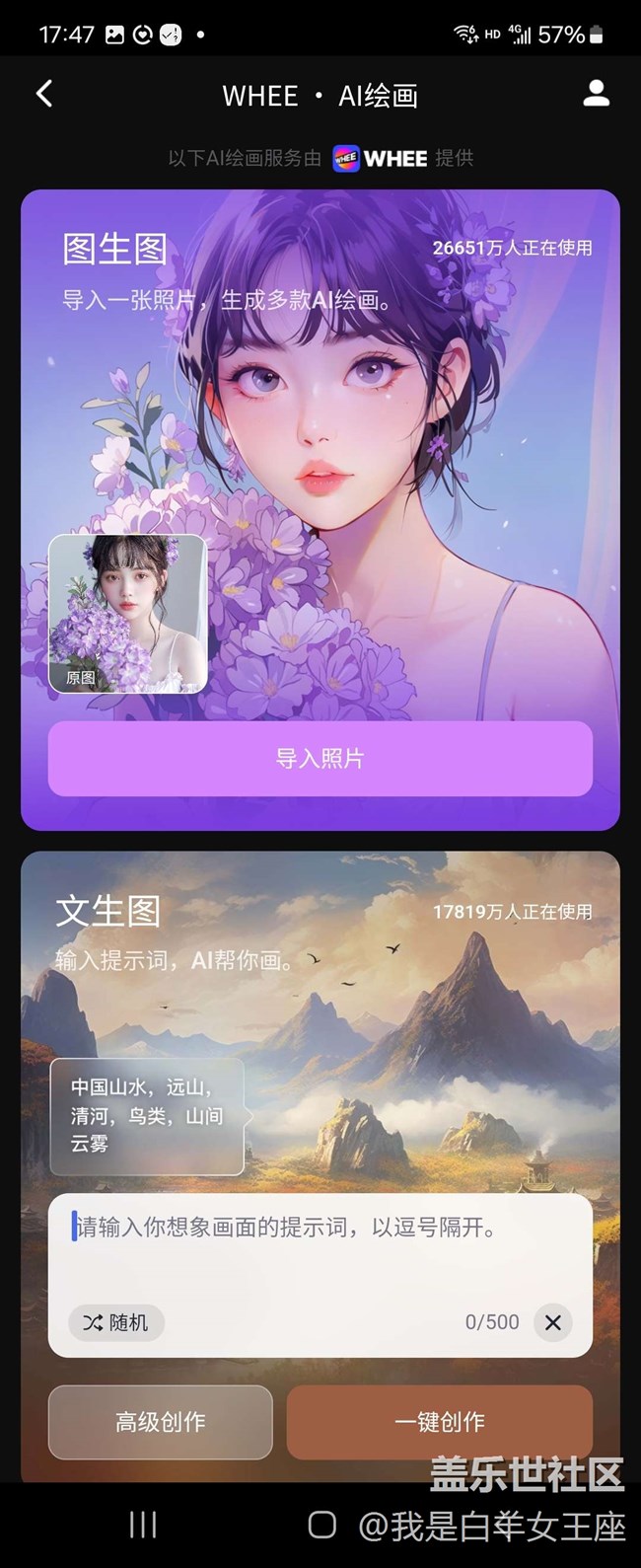This screenshot has height=1568, width=641.
Task: Select the sample prompt 中国山水 bubble
Action: (146, 1116)
